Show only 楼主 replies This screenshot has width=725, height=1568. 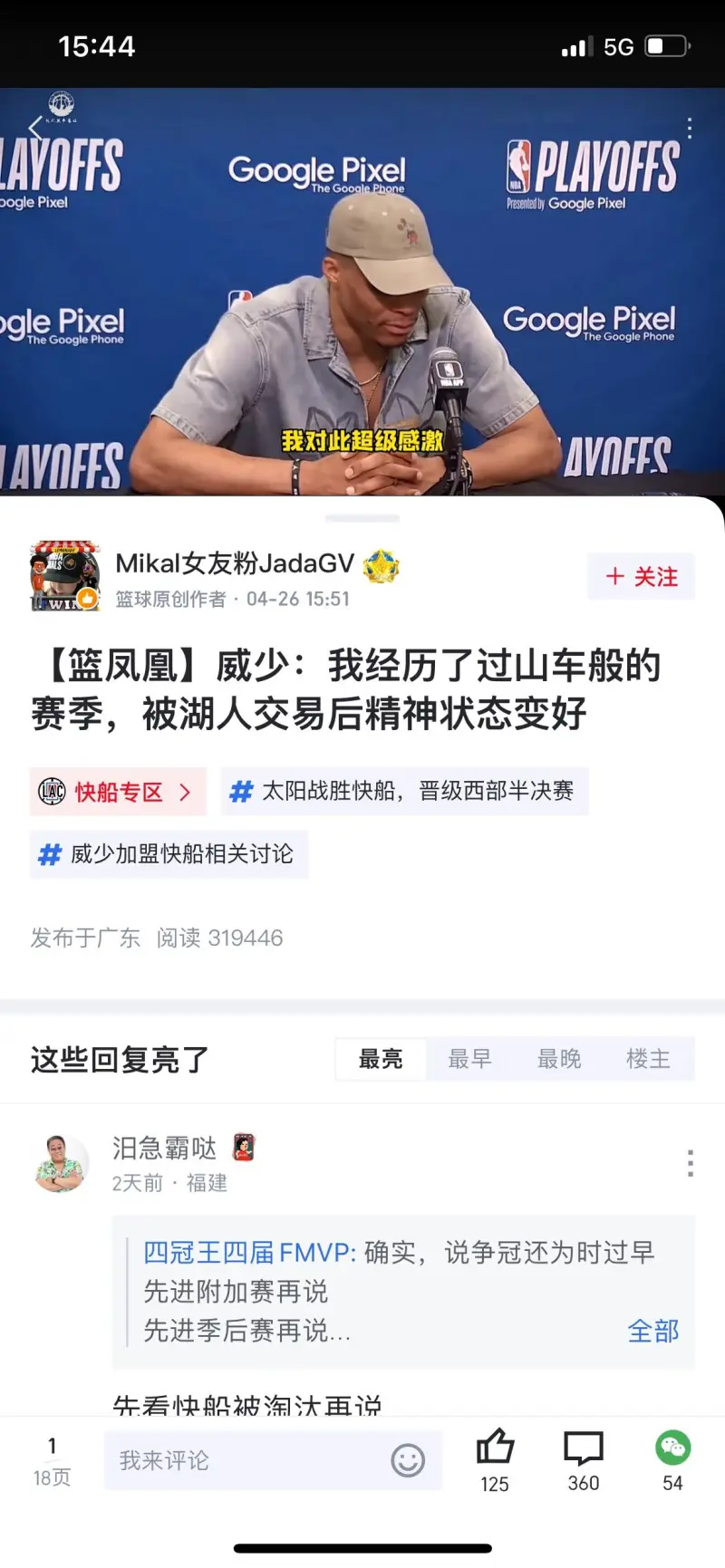click(x=648, y=1059)
